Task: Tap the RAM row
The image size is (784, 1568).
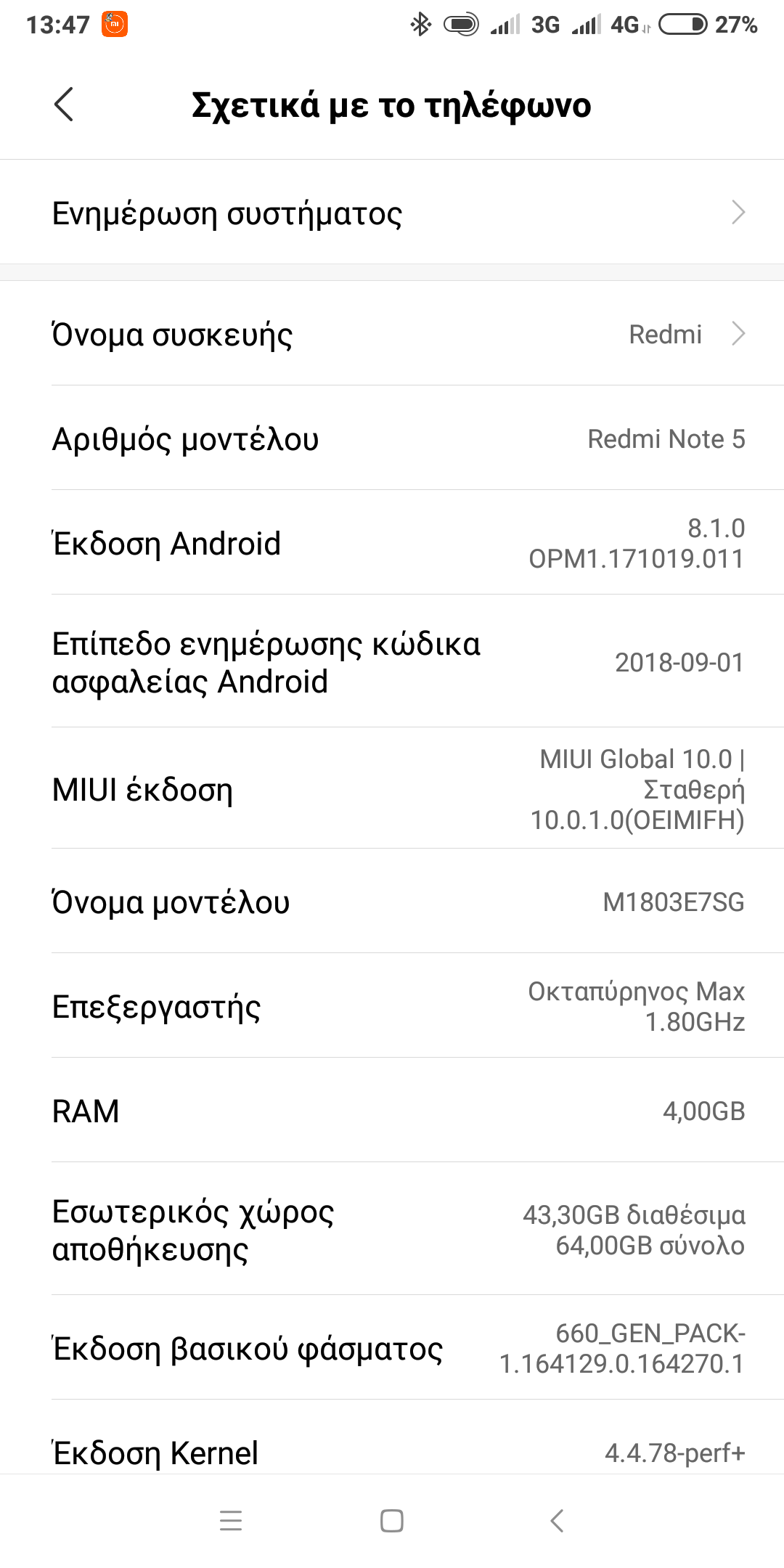Action: (392, 1111)
